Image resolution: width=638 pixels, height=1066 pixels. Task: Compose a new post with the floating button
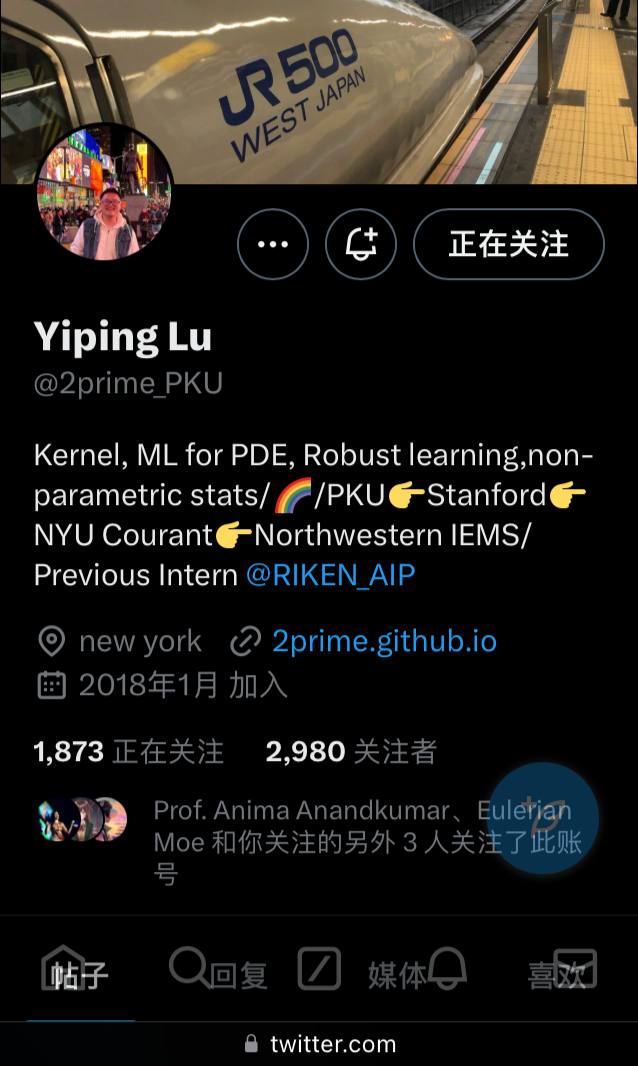coord(543,817)
